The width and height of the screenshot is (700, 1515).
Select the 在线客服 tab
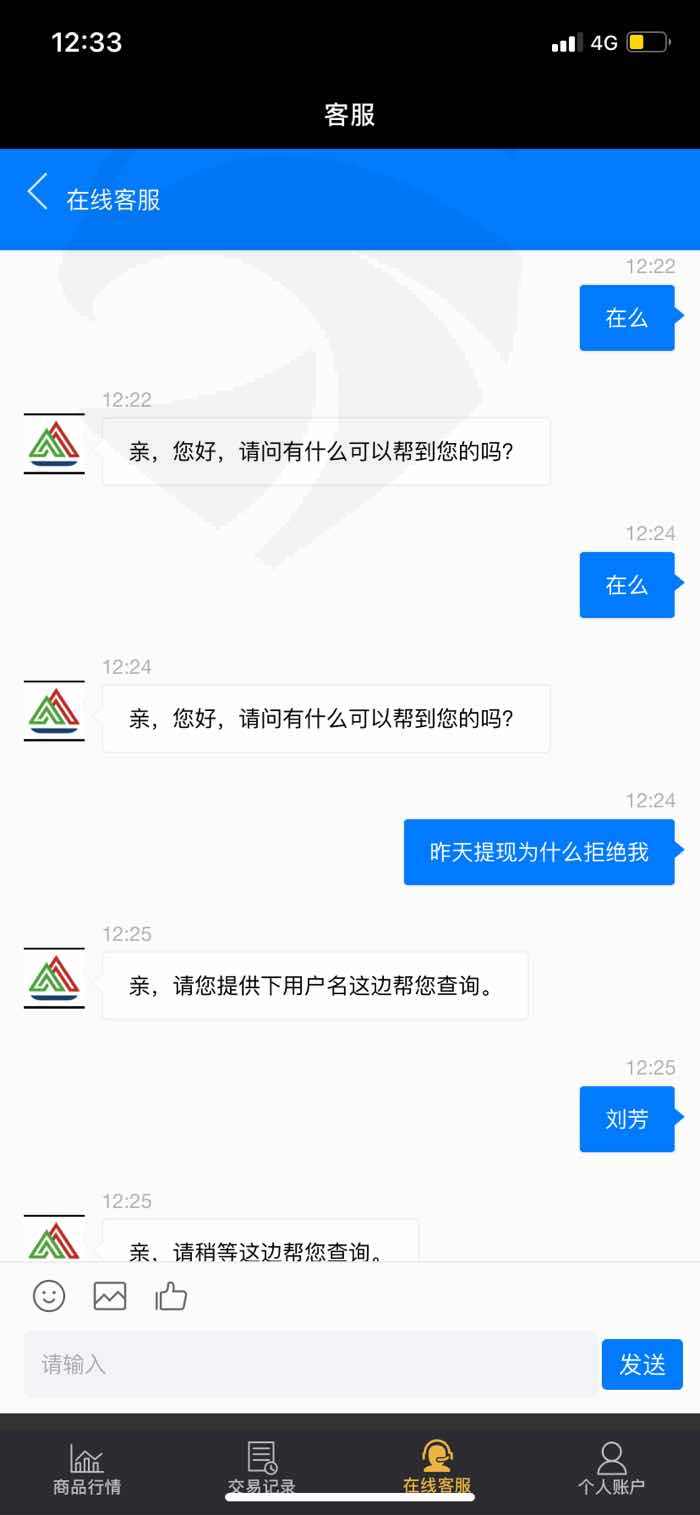(x=437, y=1468)
